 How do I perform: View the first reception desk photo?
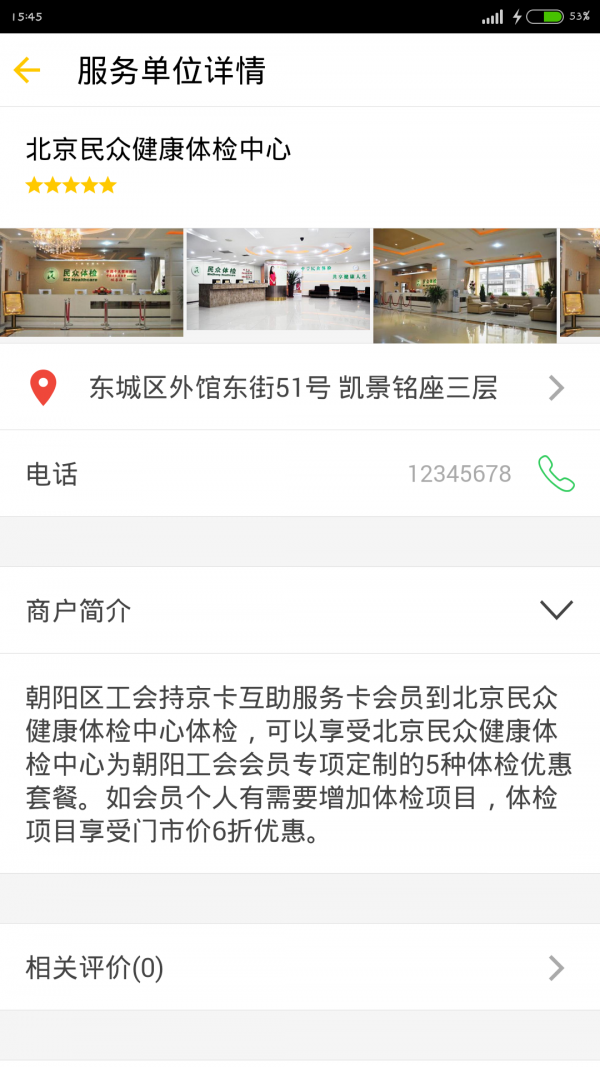point(91,284)
